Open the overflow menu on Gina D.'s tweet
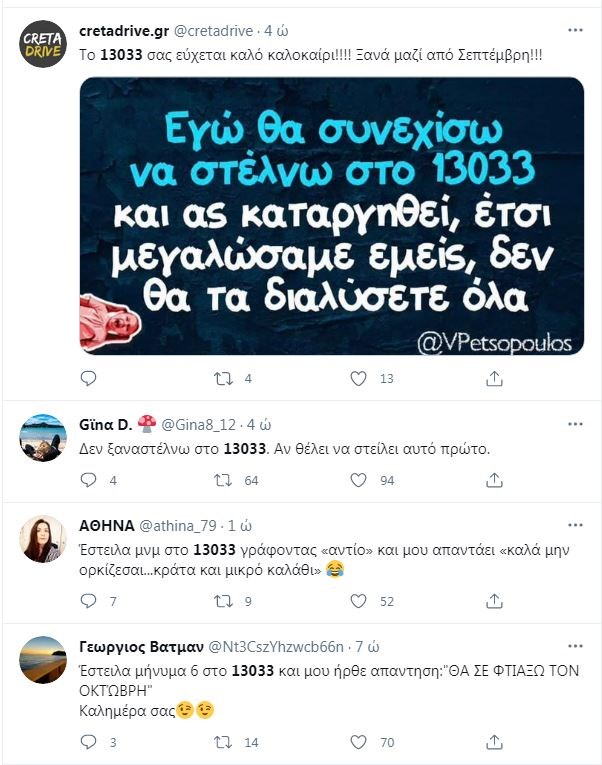Viewport: 602px width, 765px height. [x=574, y=424]
